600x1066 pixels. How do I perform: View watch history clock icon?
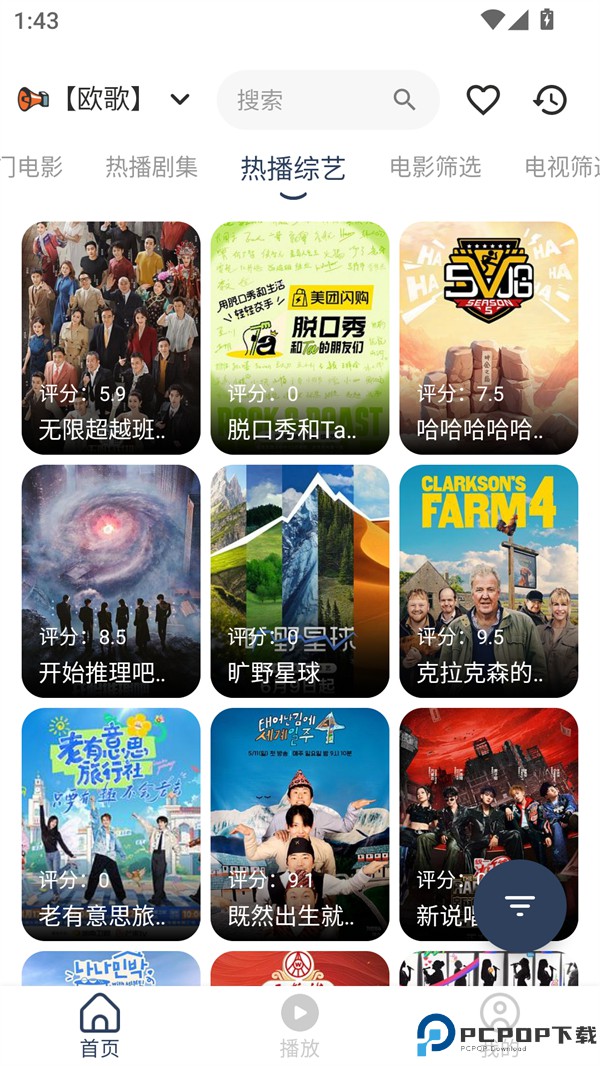pyautogui.click(x=550, y=100)
